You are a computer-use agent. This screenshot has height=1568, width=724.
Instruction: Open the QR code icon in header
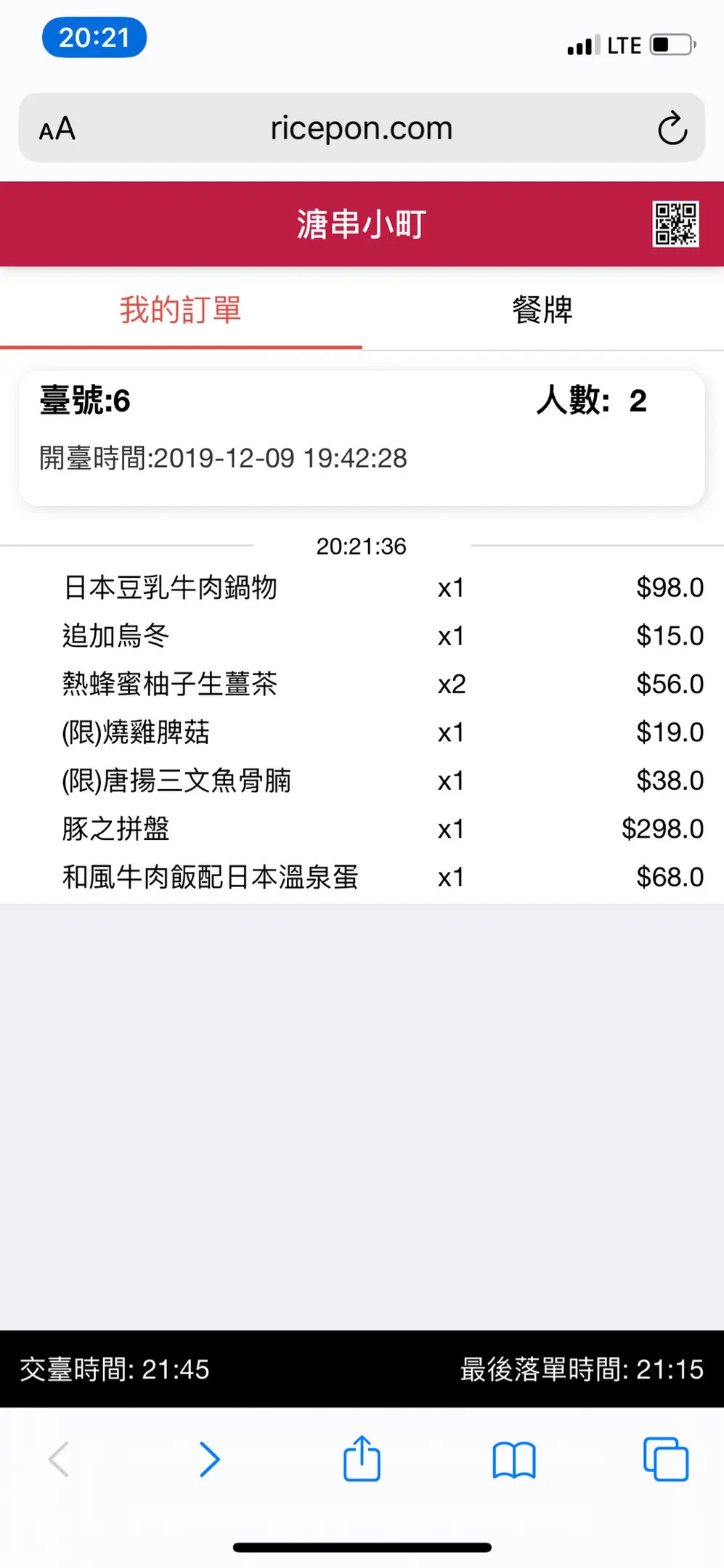[675, 224]
